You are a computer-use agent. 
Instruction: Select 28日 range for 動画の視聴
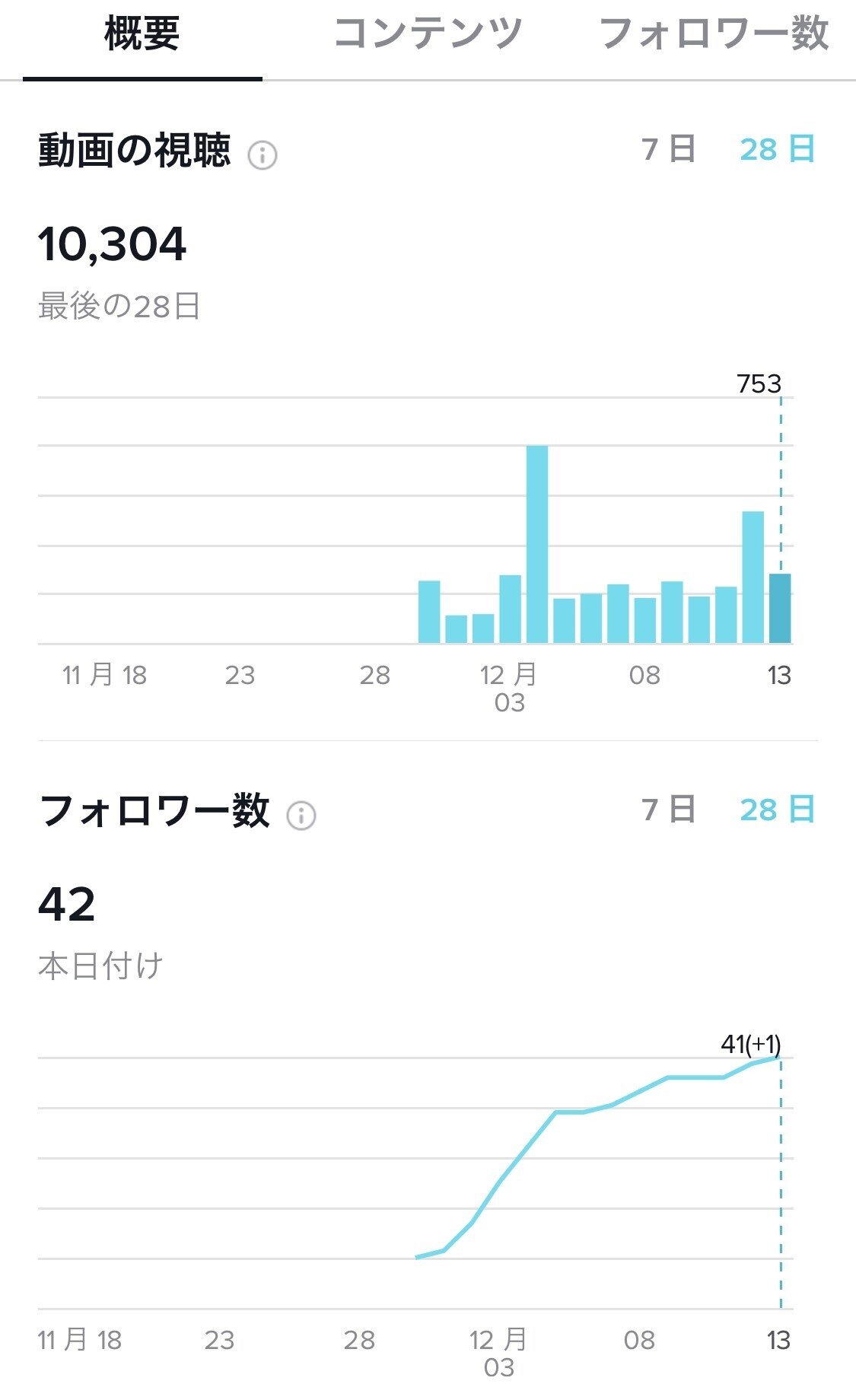point(777,149)
